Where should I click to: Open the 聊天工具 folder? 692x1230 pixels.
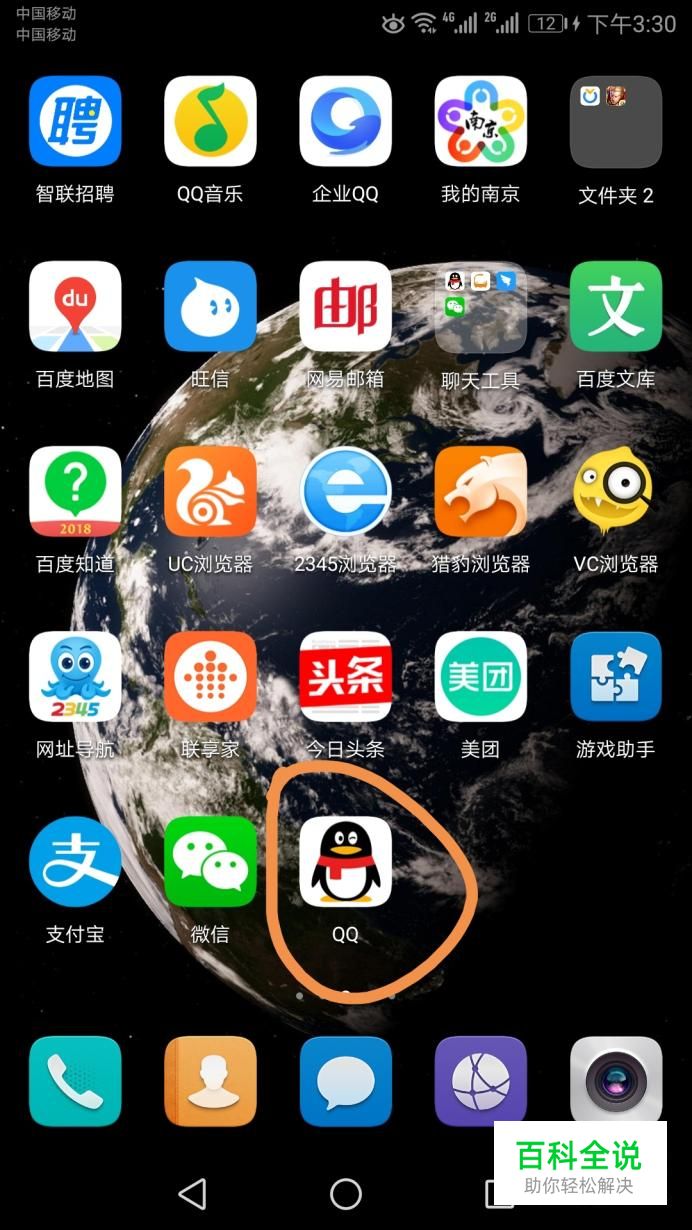click(x=480, y=306)
